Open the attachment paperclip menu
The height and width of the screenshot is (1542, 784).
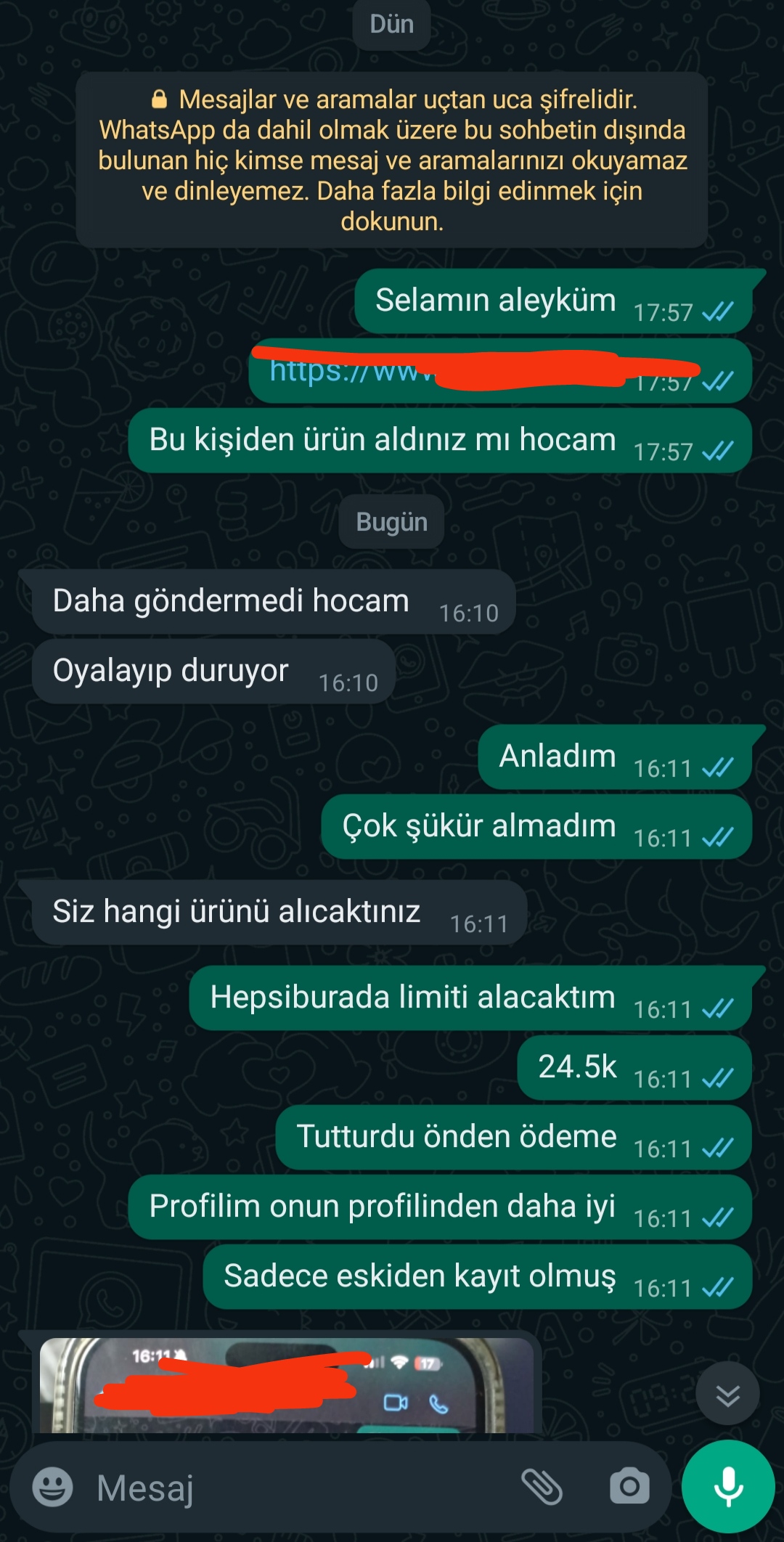tap(542, 1487)
